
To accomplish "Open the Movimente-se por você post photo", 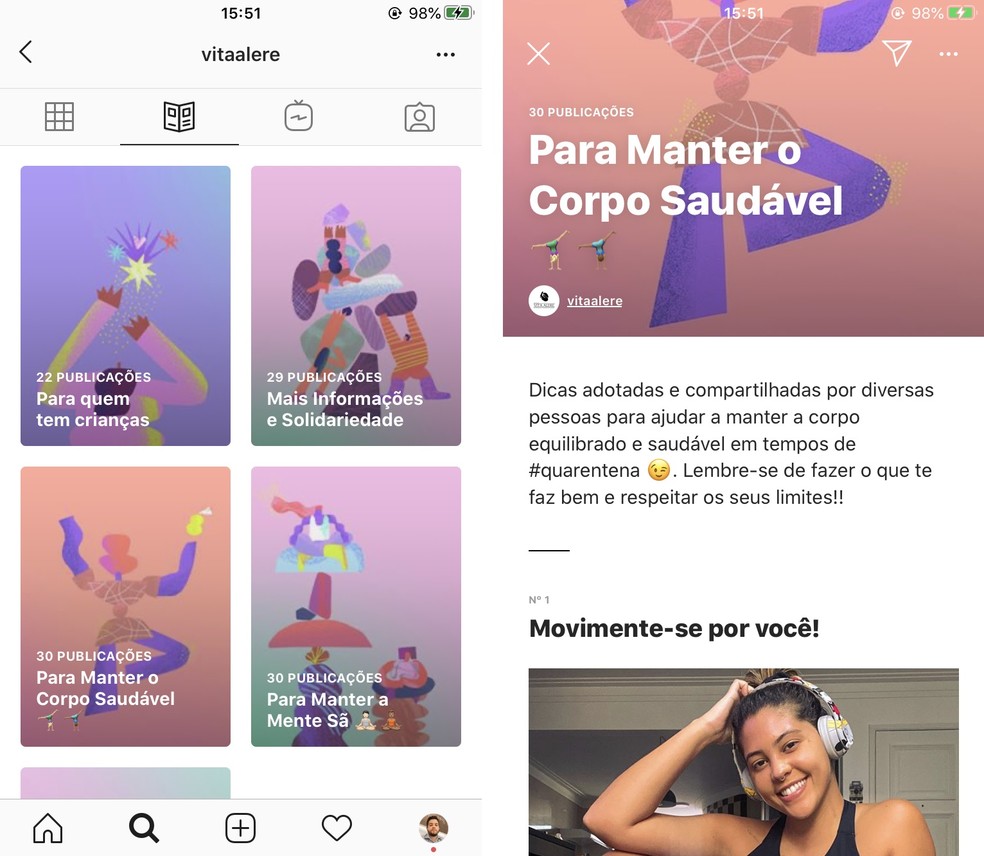I will click(x=743, y=761).
